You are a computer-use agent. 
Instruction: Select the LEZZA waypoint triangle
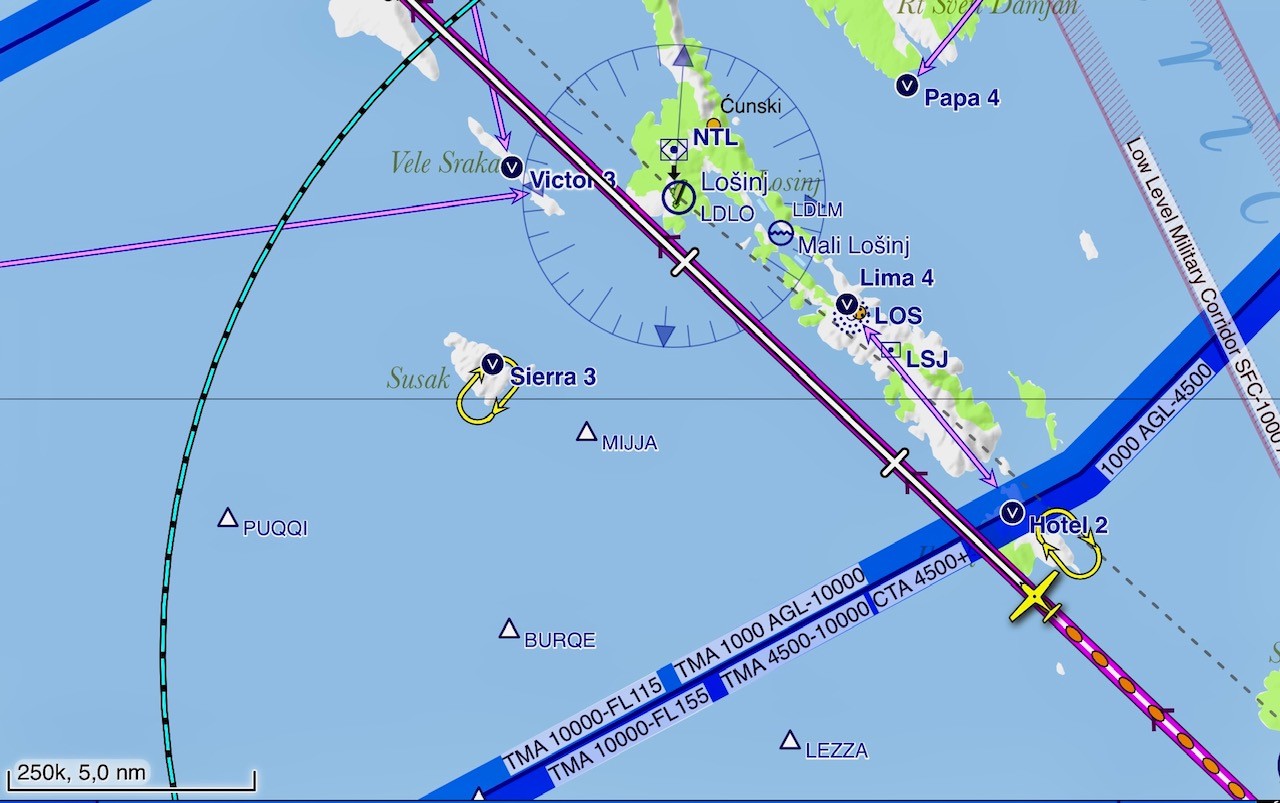[x=790, y=740]
